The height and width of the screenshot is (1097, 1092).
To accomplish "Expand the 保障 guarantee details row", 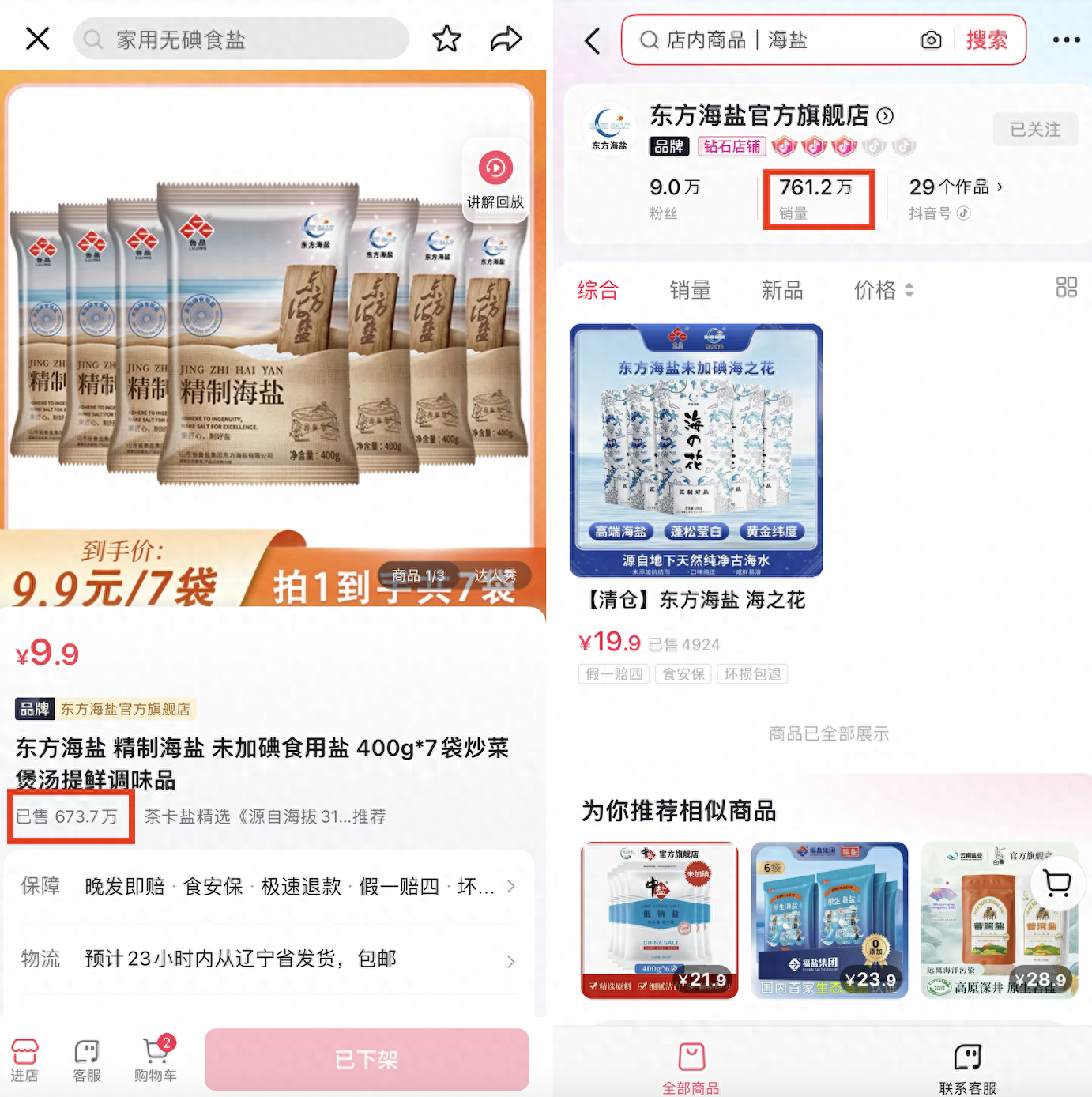I will 269,887.
